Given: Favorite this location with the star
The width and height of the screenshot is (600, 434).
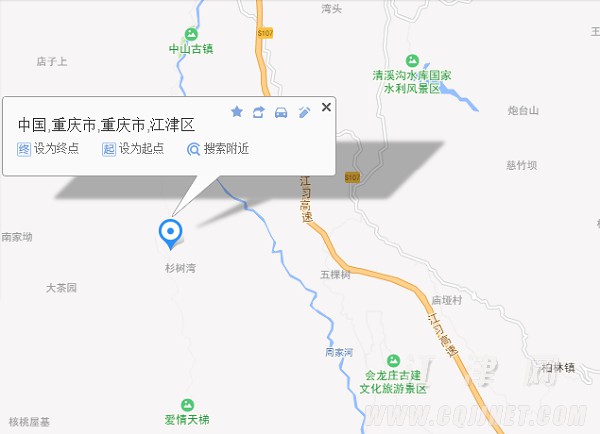Looking at the screenshot, I should click(x=237, y=111).
